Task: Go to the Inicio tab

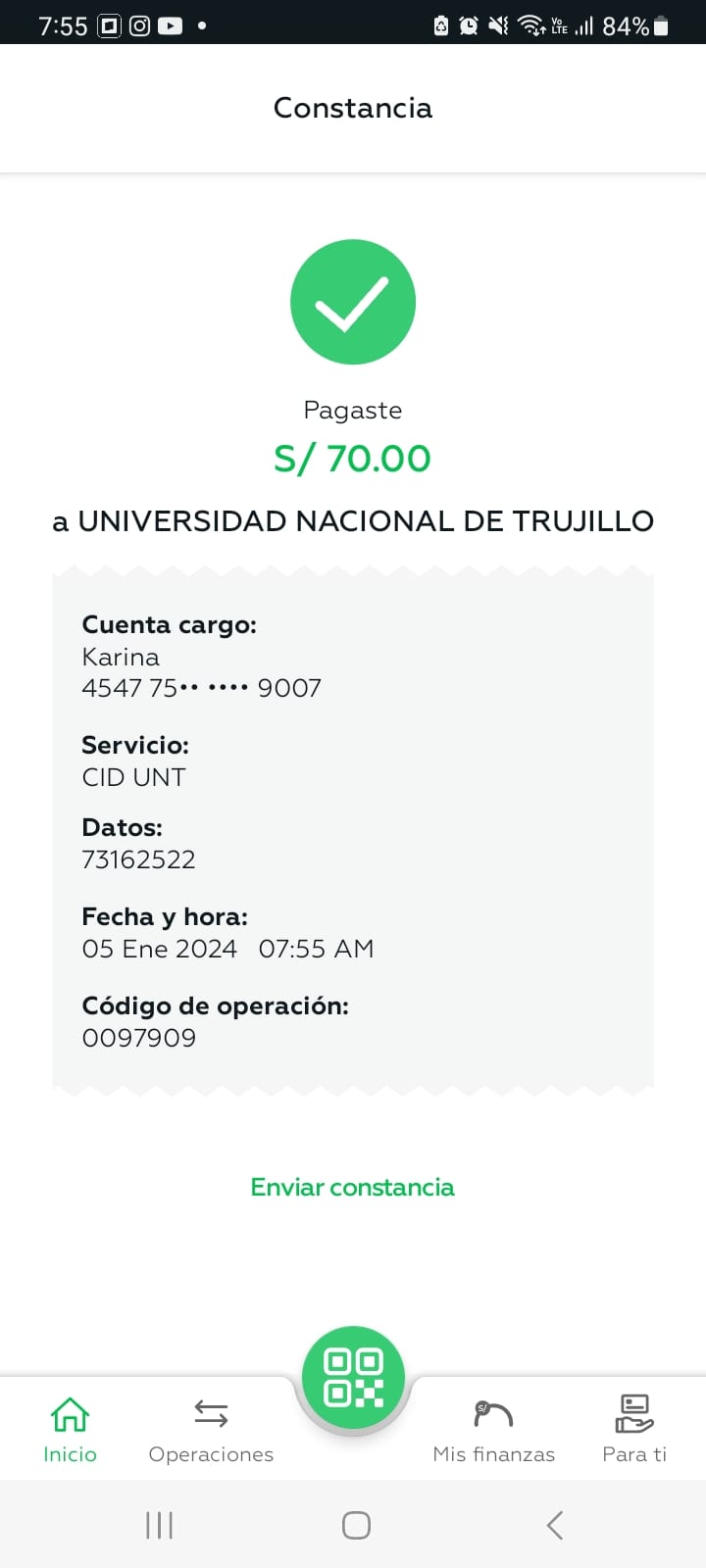Action: pyautogui.click(x=70, y=1429)
